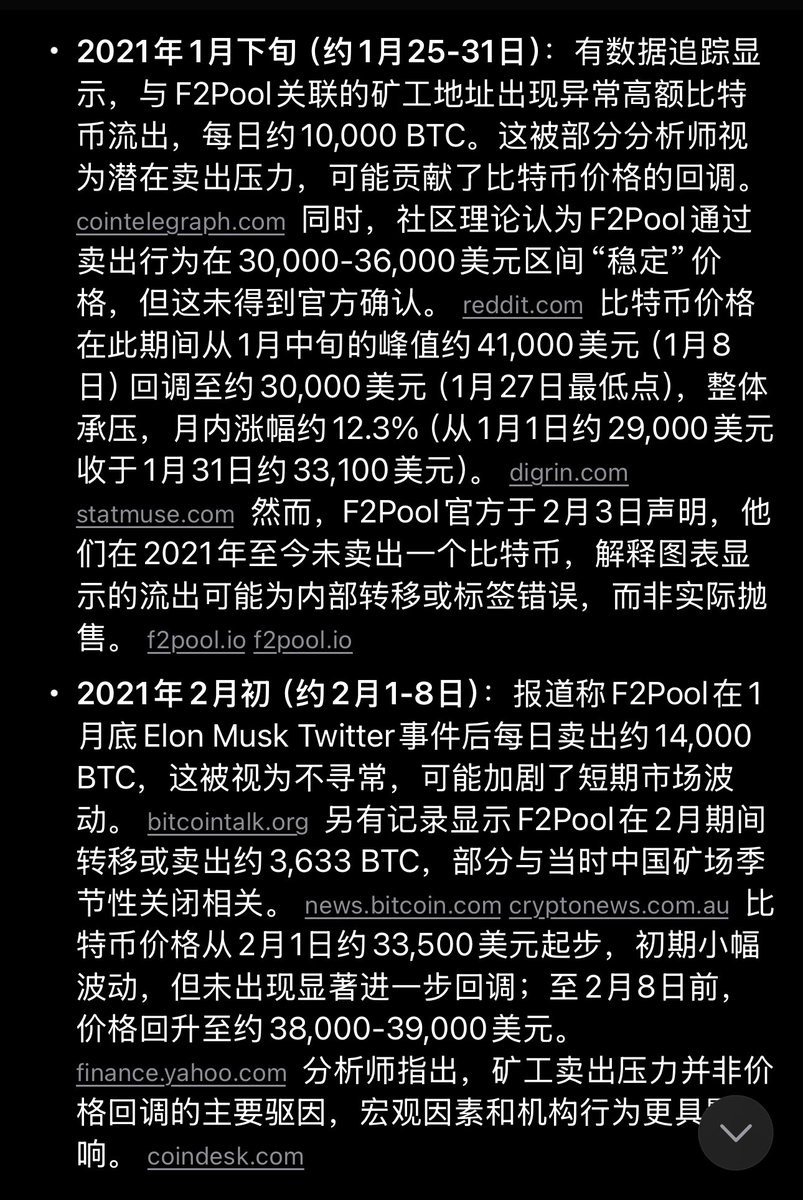Image resolution: width=803 pixels, height=1200 pixels.
Task: Open the reddit.com citation link
Action: pyautogui.click(x=522, y=305)
